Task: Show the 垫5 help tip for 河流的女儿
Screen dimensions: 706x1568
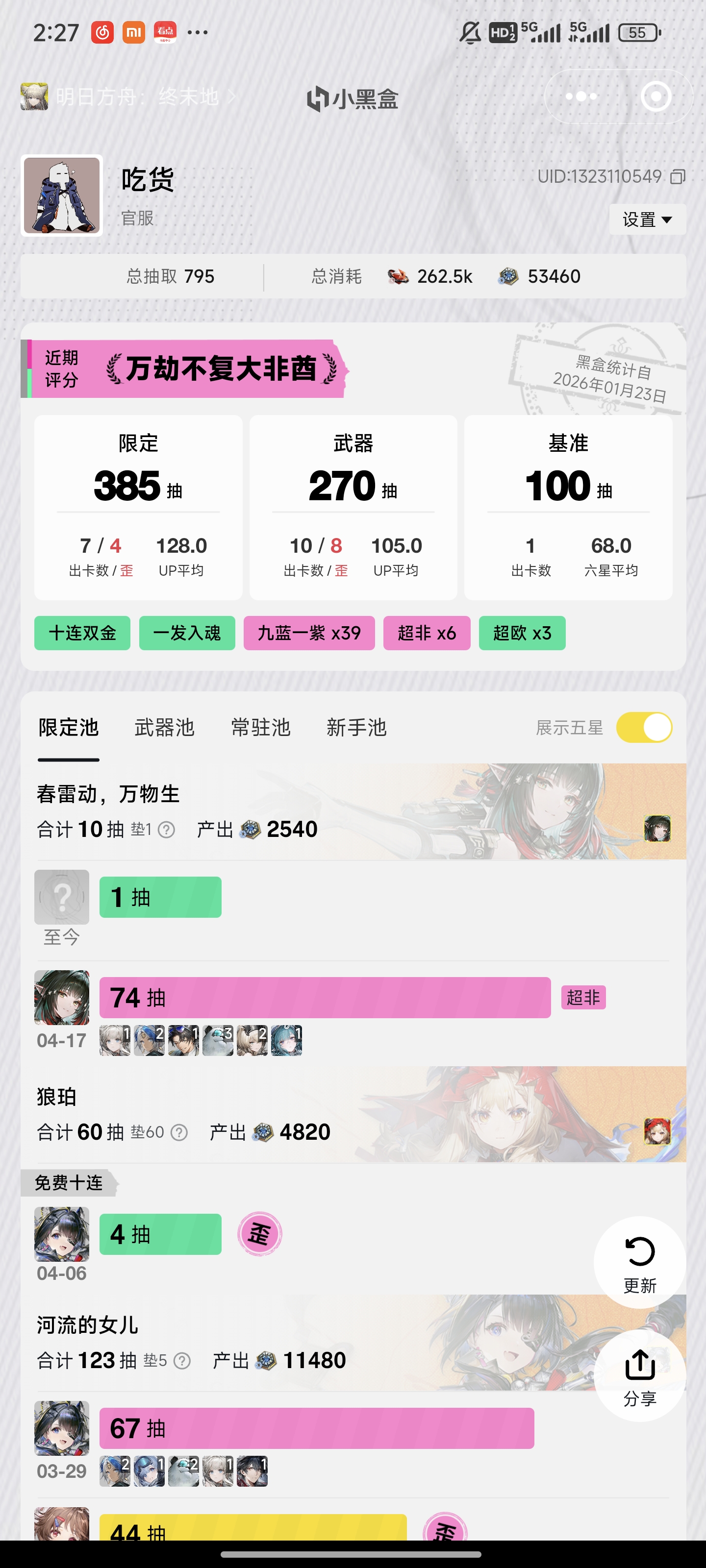Action: (182, 1360)
